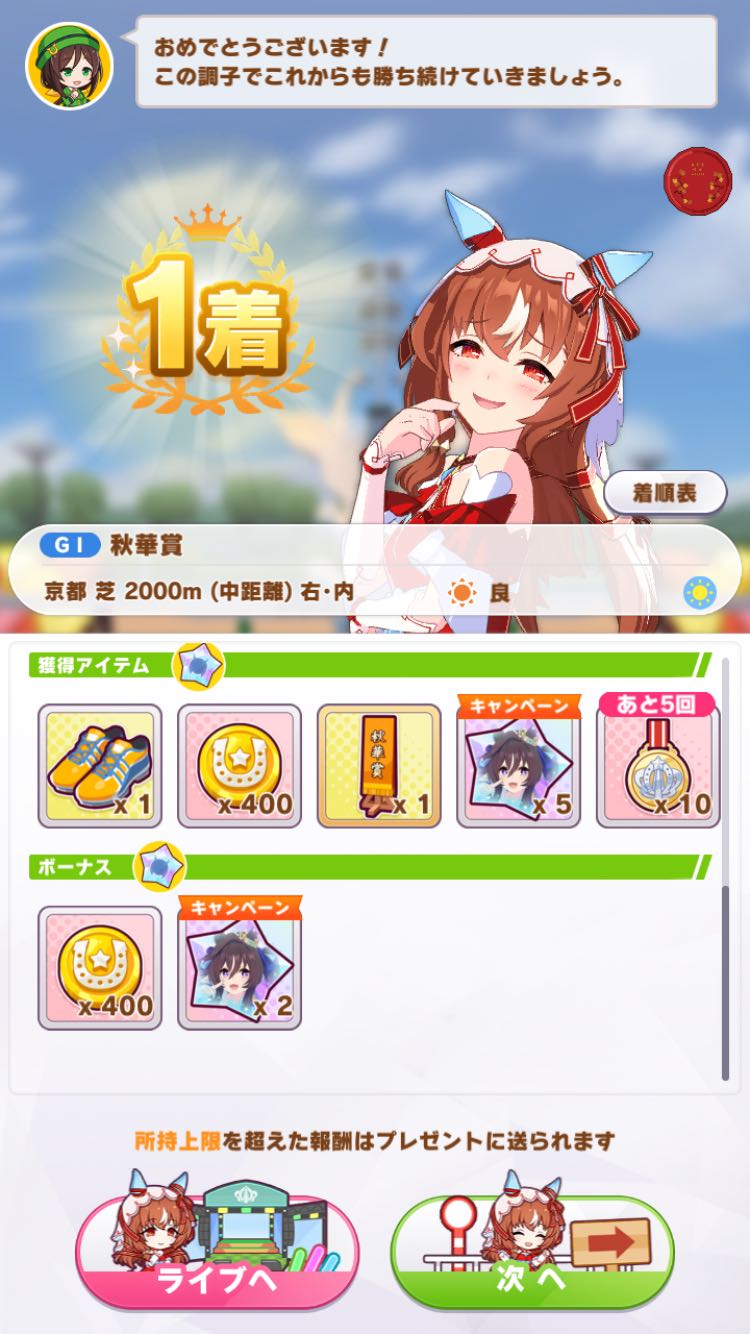View the campaign character piece x5 reward
The height and width of the screenshot is (1334, 750).
519,766
